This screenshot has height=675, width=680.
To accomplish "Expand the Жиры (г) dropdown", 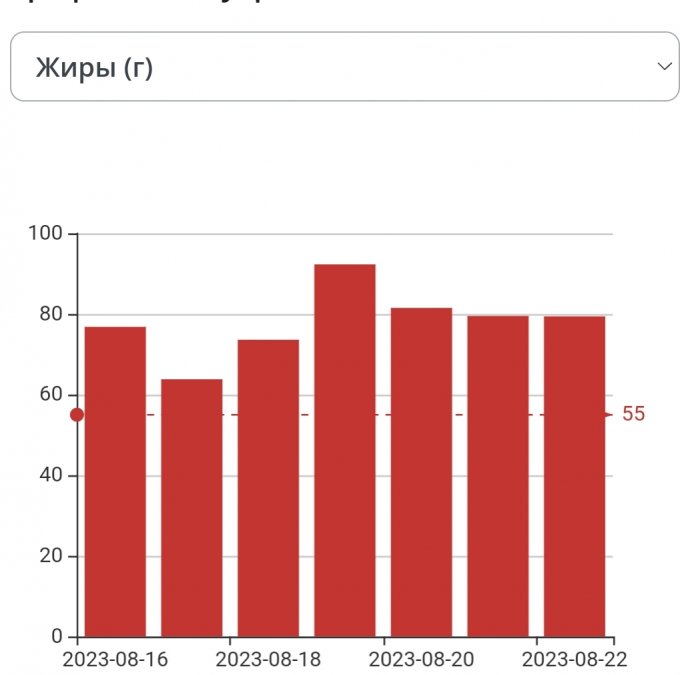I will coord(344,67).
